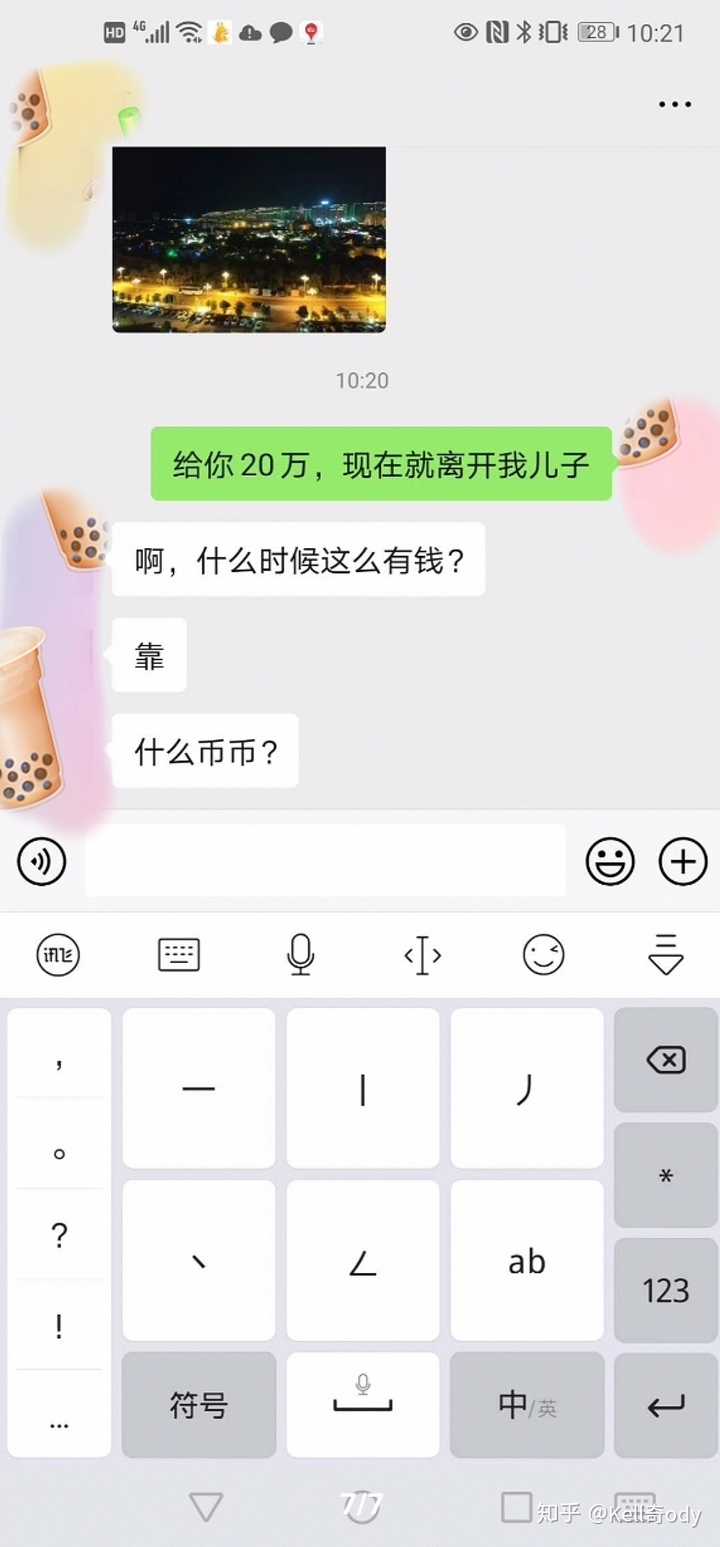Tap the microphone voice input icon on the toolbar
The image size is (720, 1547).
[300, 955]
